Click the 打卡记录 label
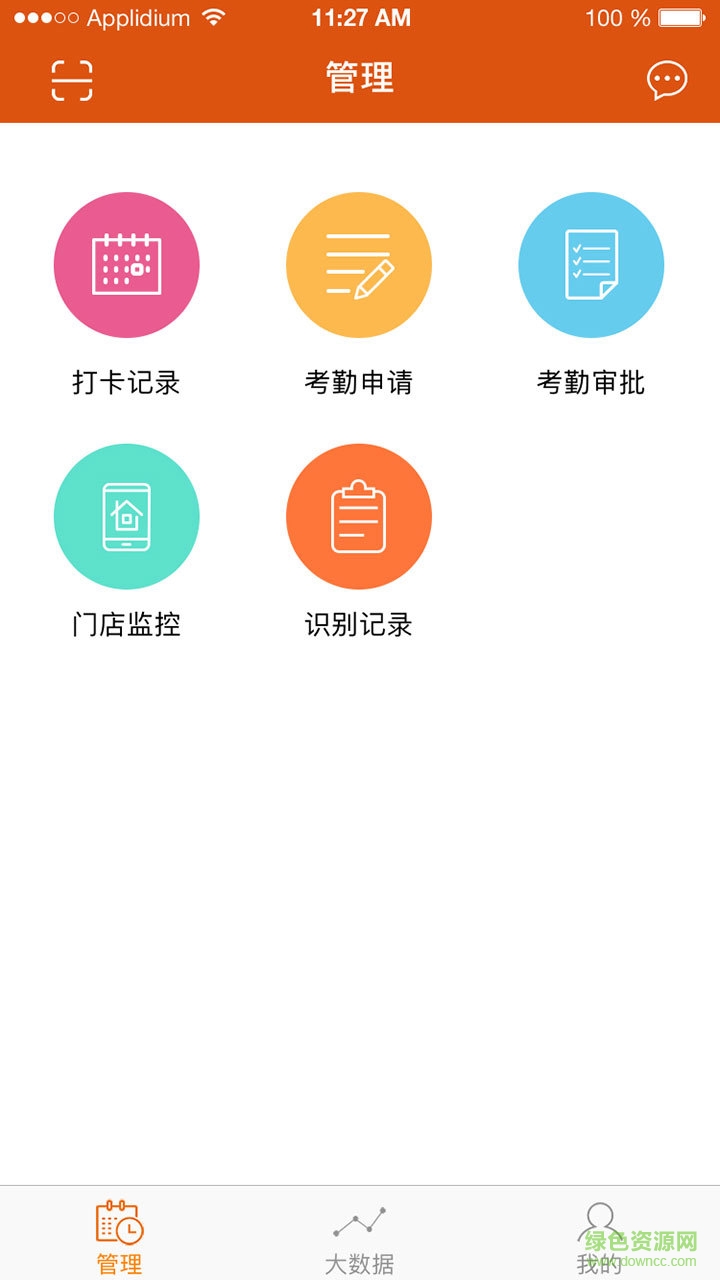 coord(127,381)
